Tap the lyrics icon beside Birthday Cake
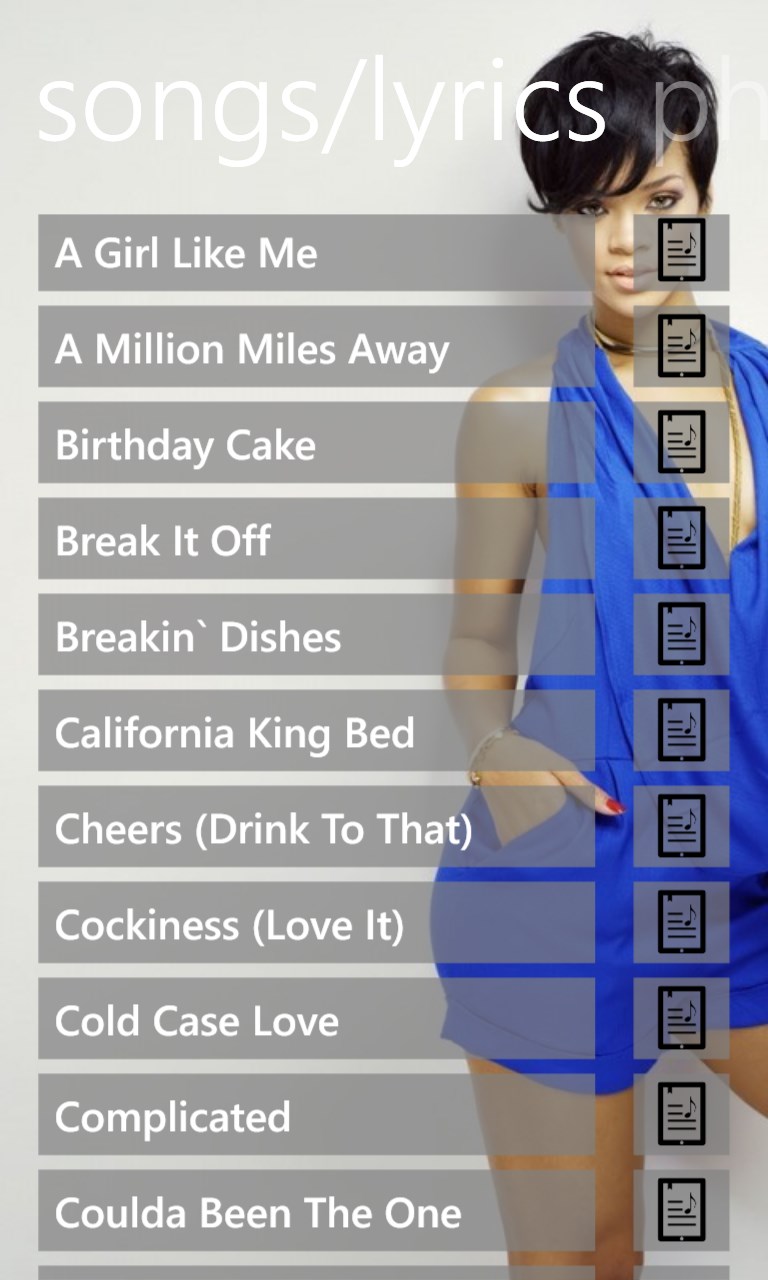768x1280 pixels. [682, 444]
